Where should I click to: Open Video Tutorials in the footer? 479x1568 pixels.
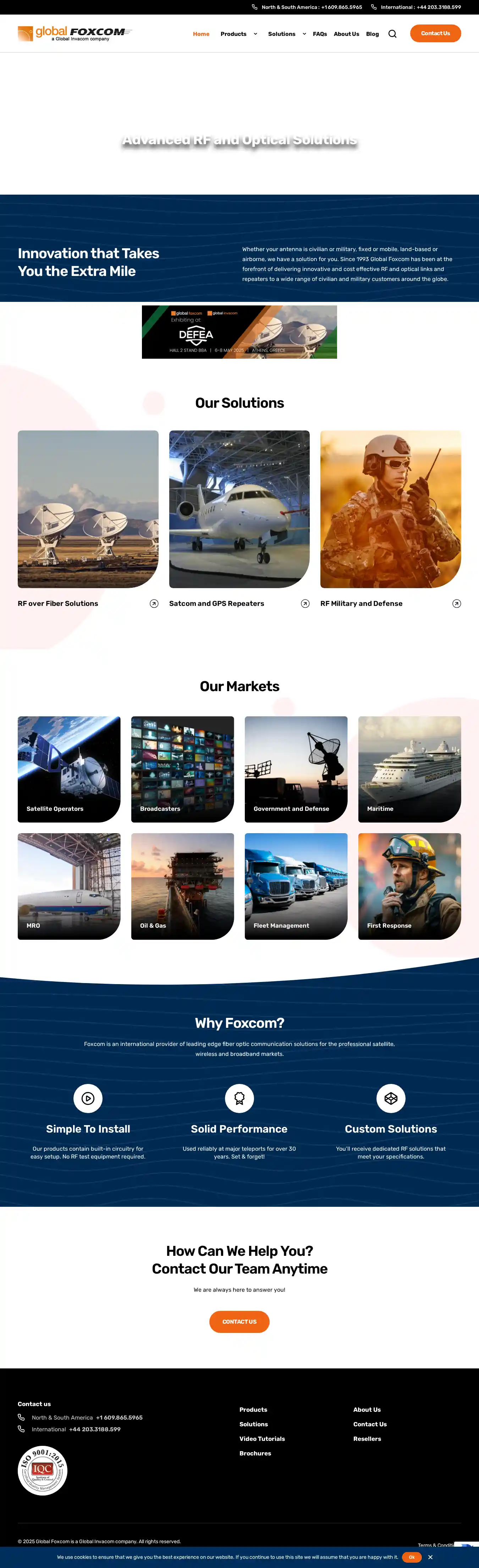(x=262, y=1438)
